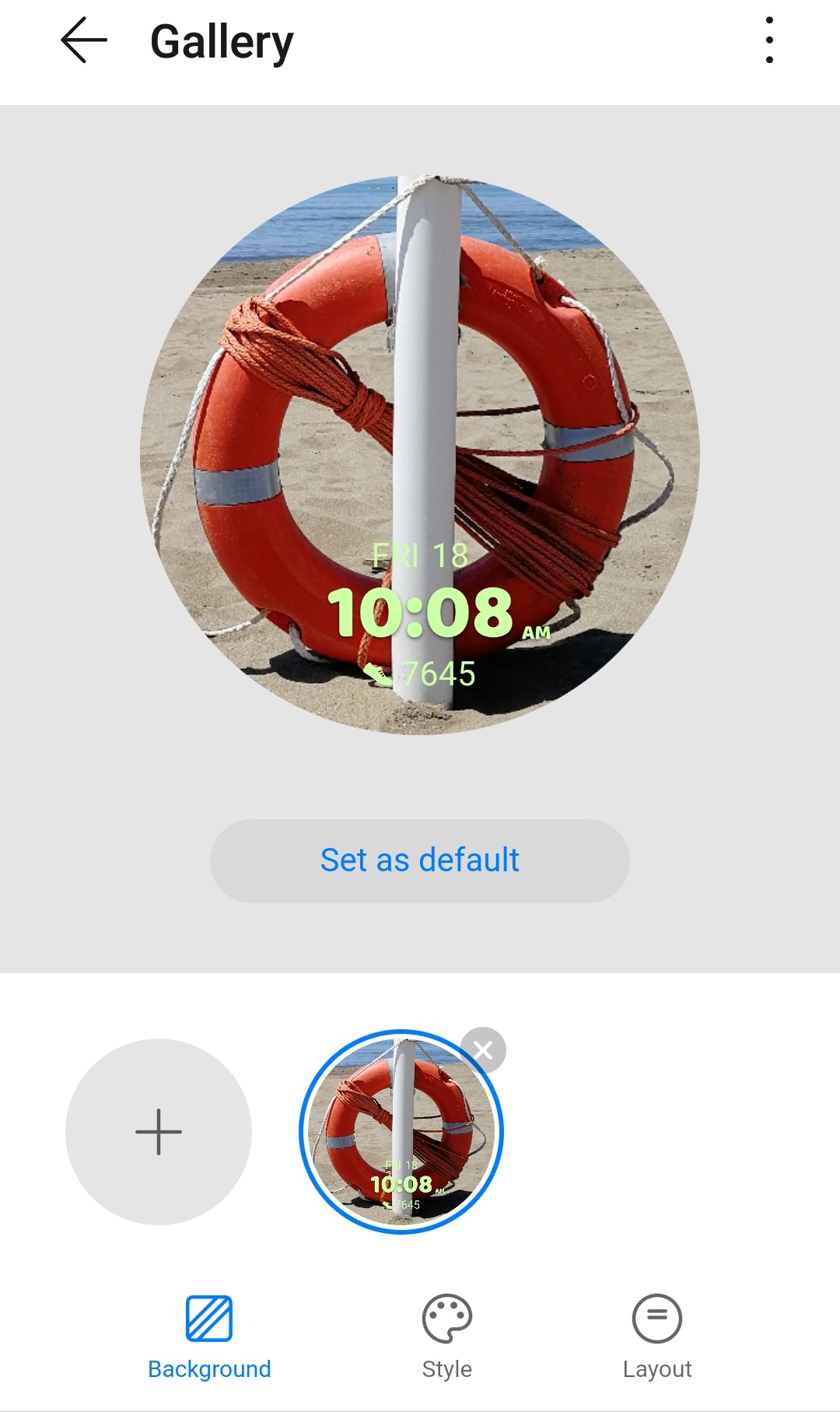Add a new background image
The height and width of the screenshot is (1412, 840).
click(159, 1131)
